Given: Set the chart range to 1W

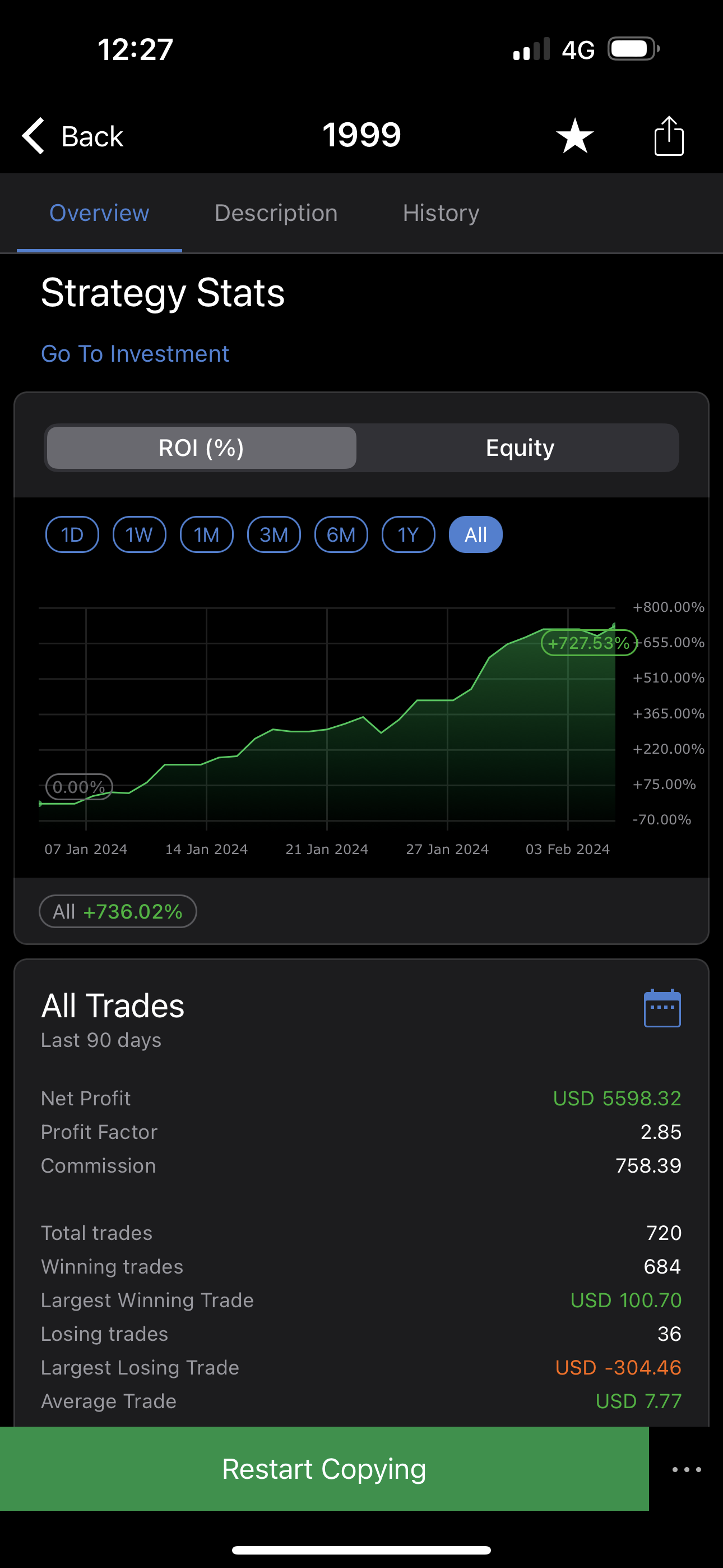Looking at the screenshot, I should click(140, 534).
